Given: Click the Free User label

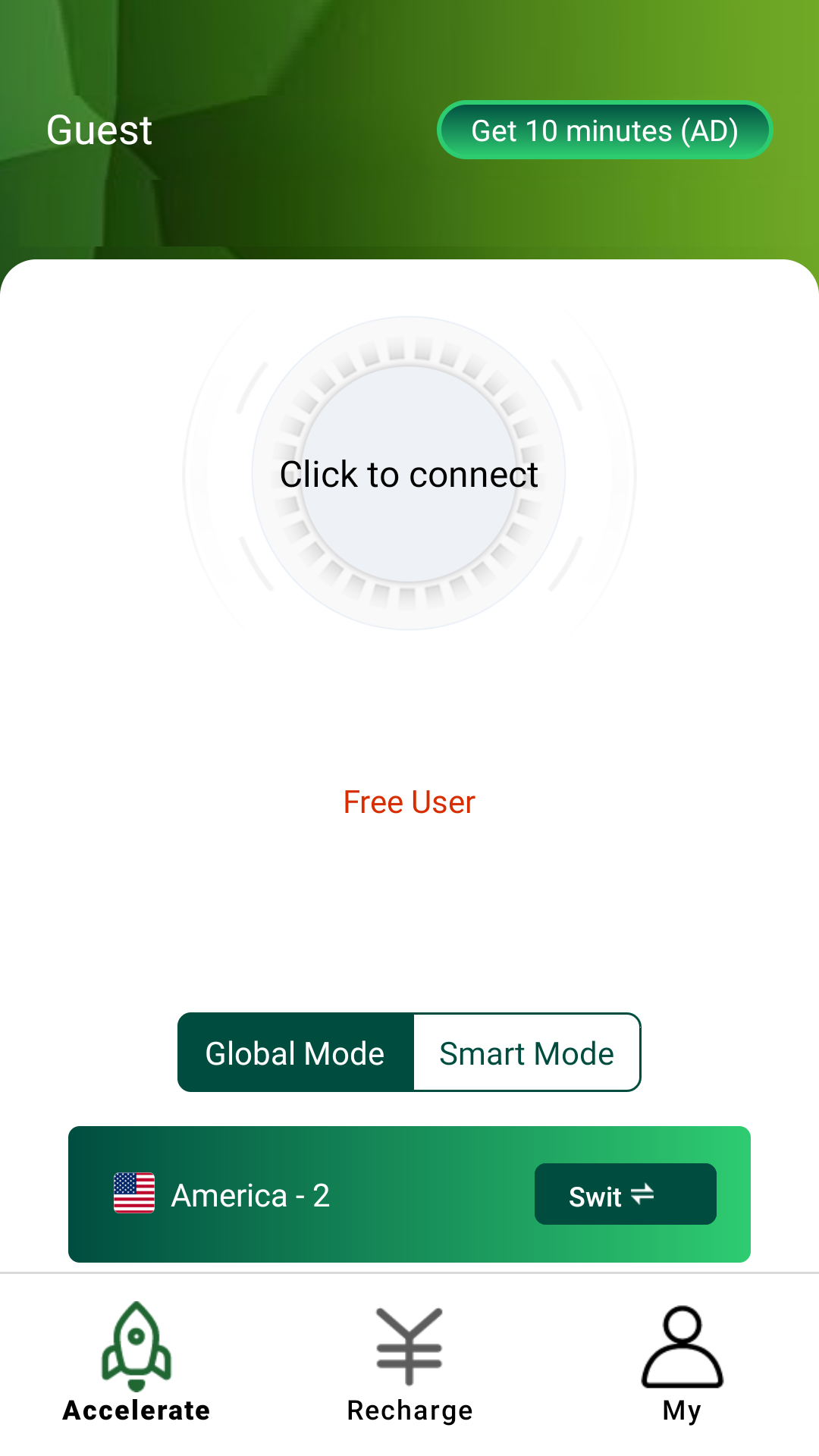Looking at the screenshot, I should (409, 802).
